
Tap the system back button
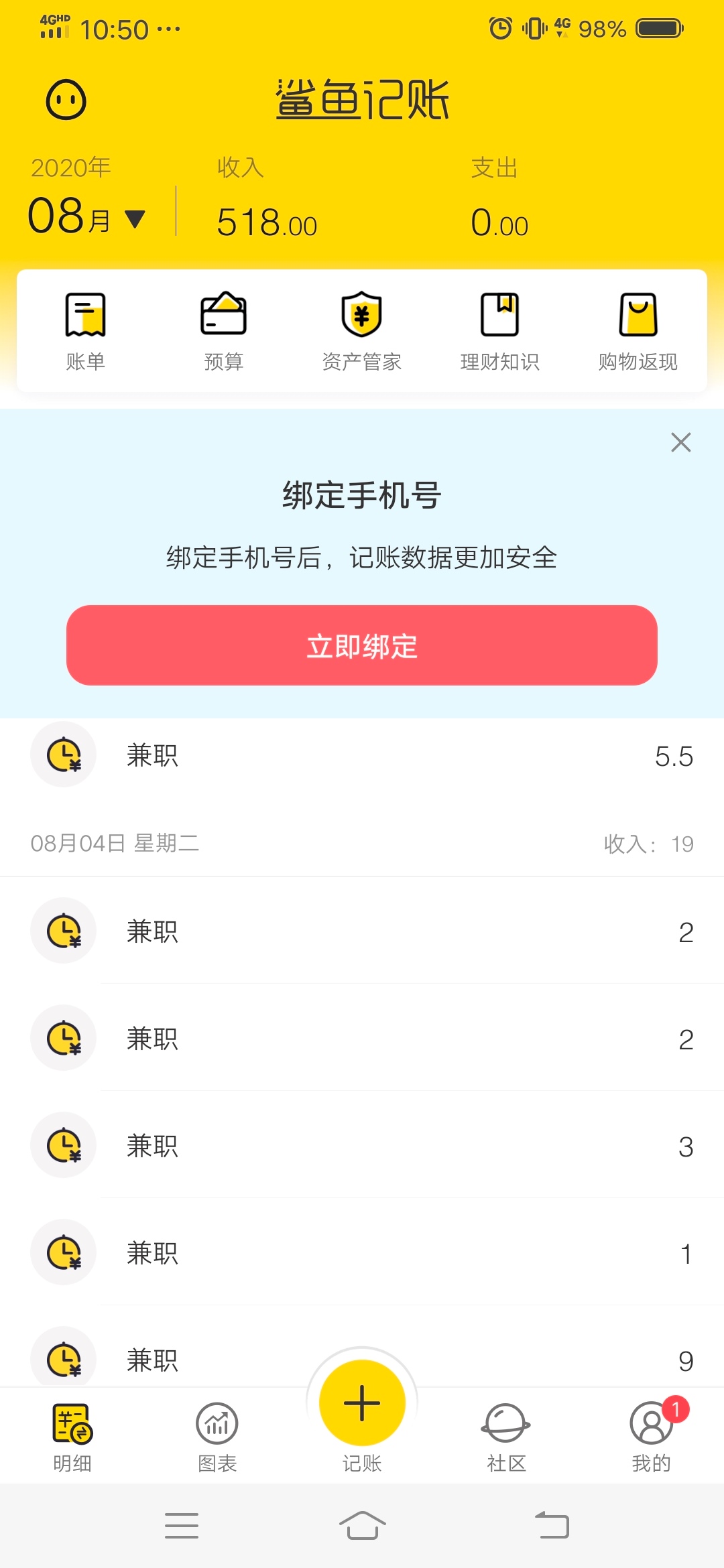[552, 1526]
